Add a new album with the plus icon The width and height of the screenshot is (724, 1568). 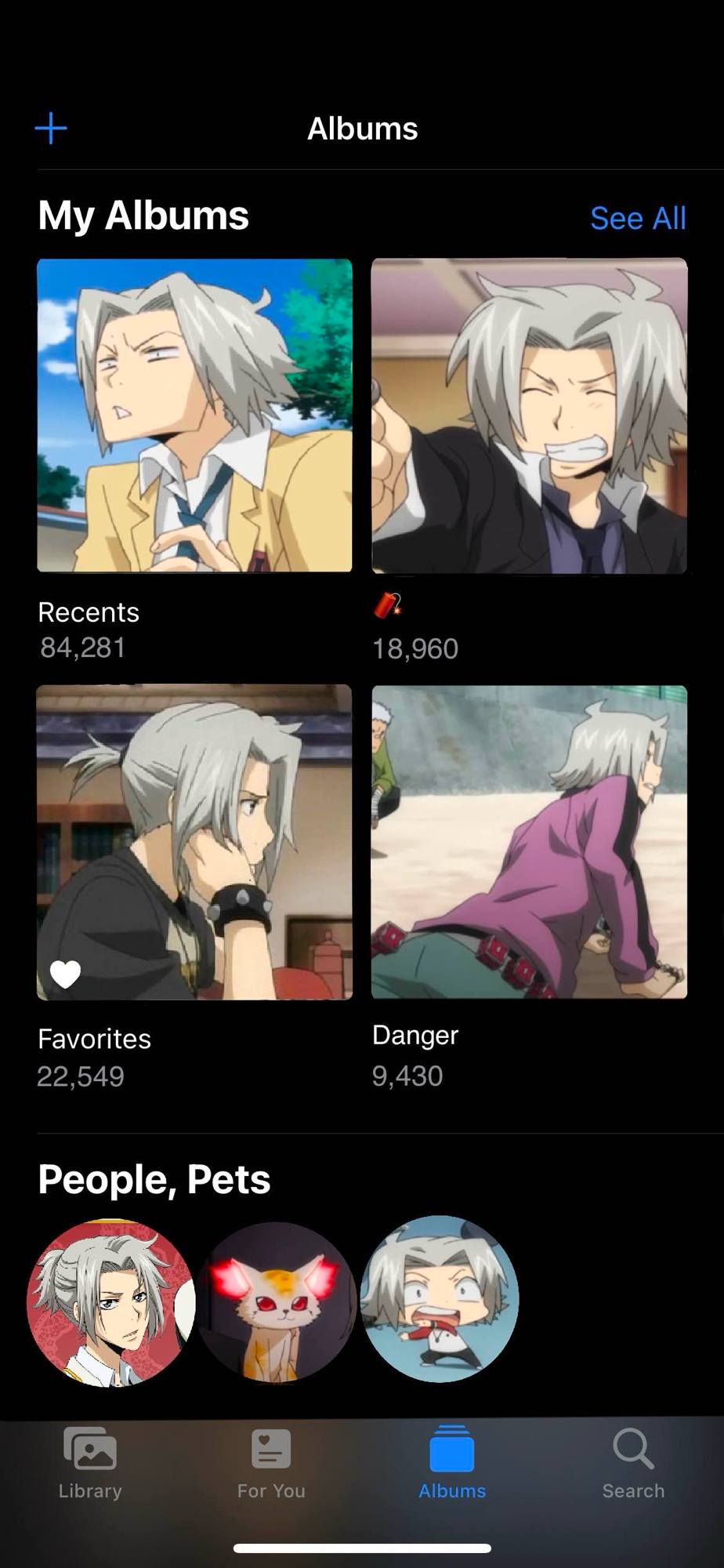51,128
